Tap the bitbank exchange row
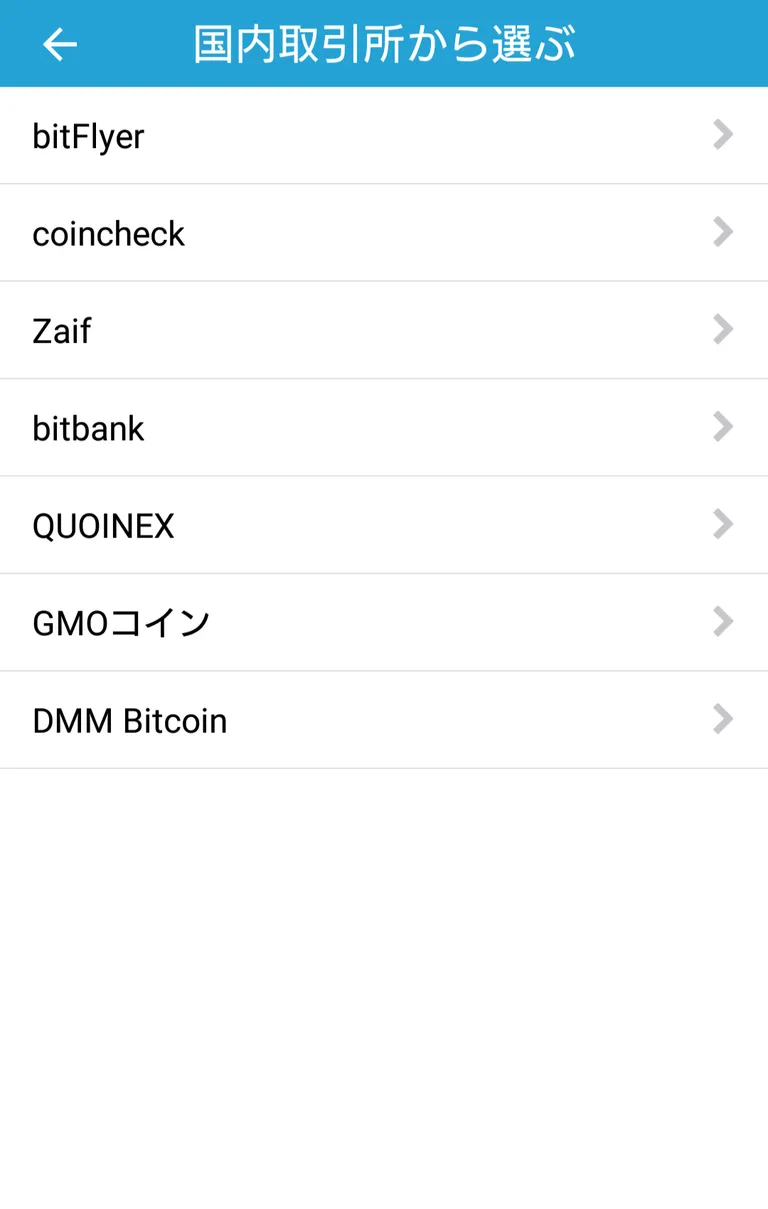This screenshot has width=768, height=1209. tap(384, 428)
